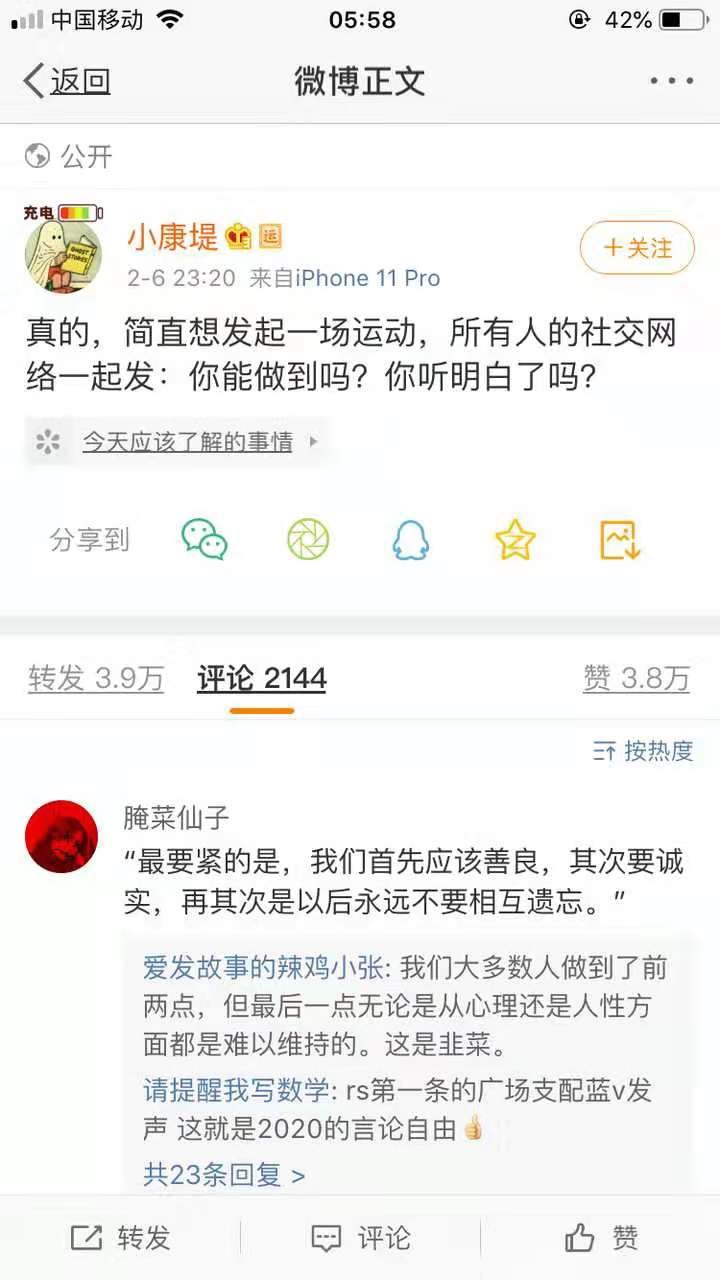This screenshot has width=720, height=1280.
Task: Open 腌菜仙子's profile picture
Action: [61, 836]
